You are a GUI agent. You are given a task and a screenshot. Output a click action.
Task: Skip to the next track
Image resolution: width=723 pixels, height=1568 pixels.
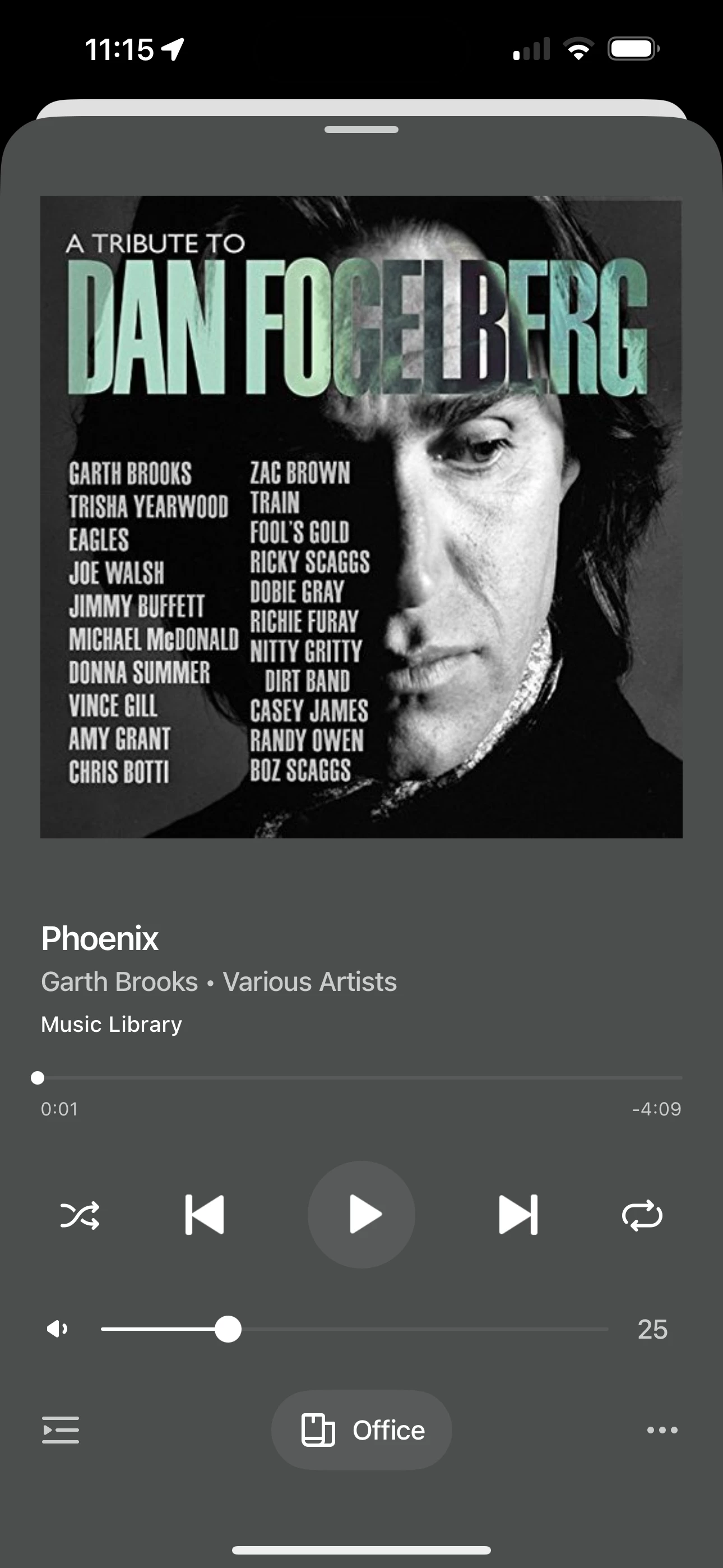518,1214
